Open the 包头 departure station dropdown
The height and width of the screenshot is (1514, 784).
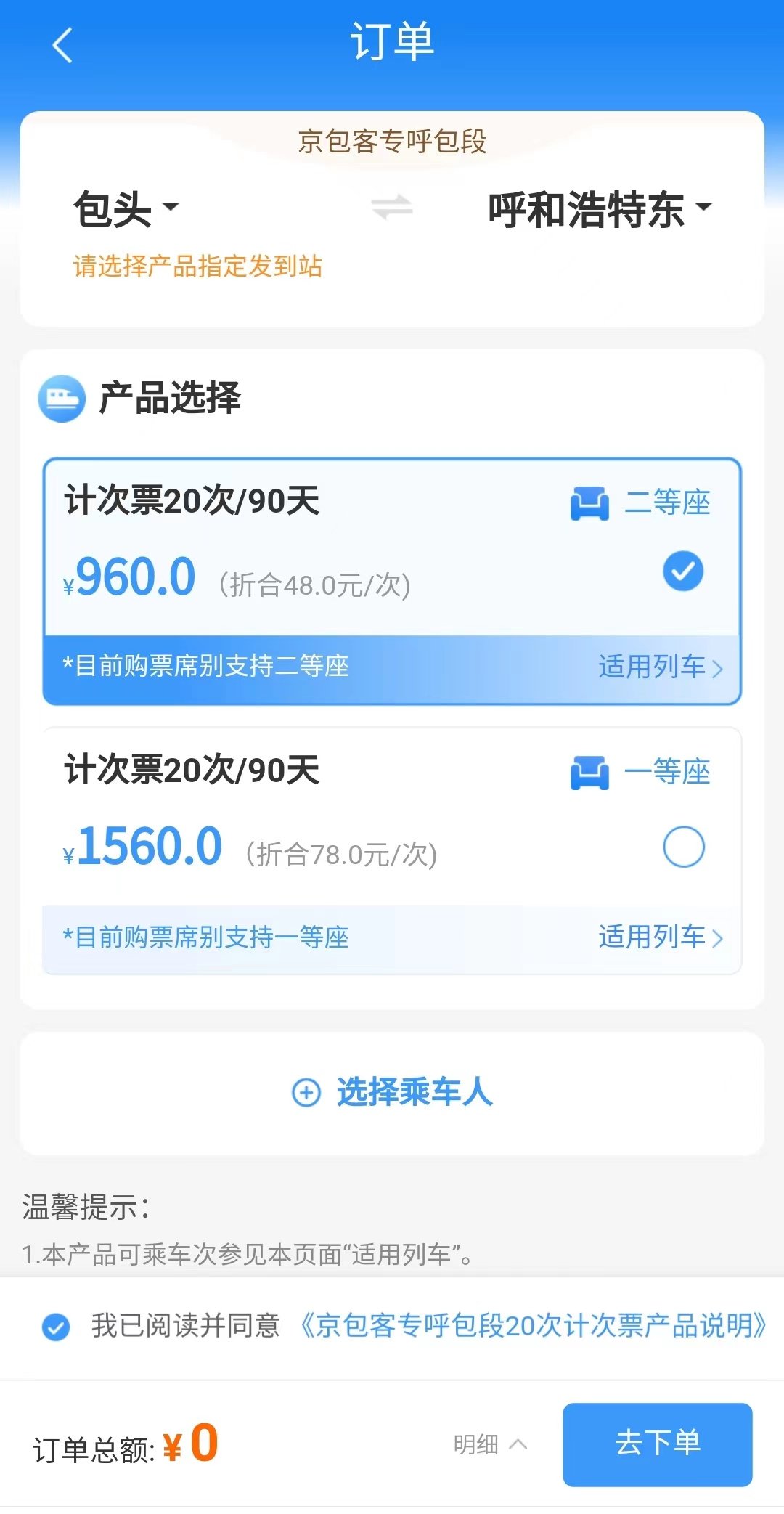(x=126, y=210)
